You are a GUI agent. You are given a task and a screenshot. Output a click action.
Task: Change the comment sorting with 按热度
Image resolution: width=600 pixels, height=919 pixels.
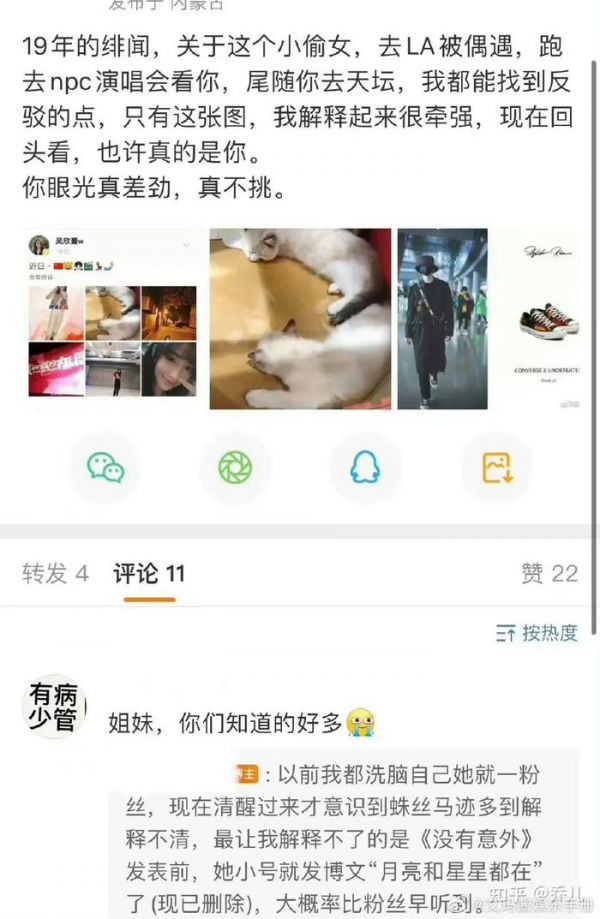(x=537, y=633)
